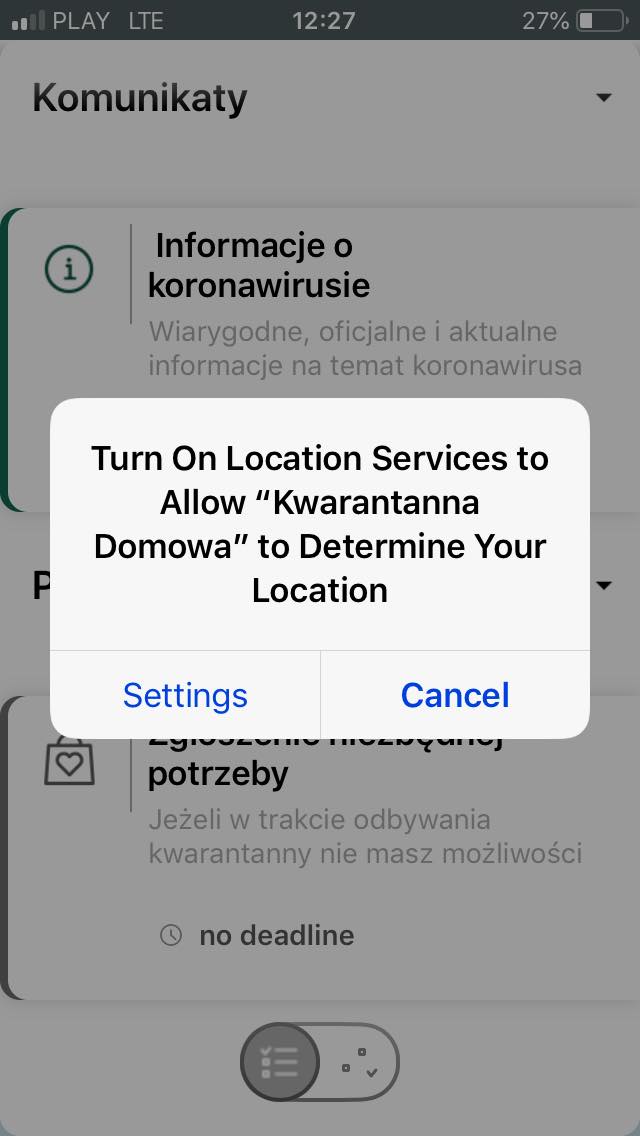
Task: Open Informacje o koronawirusie card
Action: pyautogui.click(x=320, y=300)
